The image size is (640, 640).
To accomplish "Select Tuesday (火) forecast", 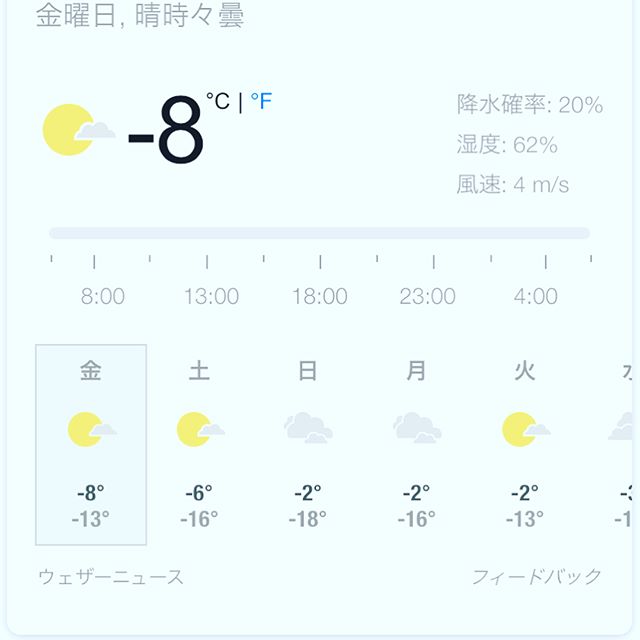I will [x=524, y=444].
